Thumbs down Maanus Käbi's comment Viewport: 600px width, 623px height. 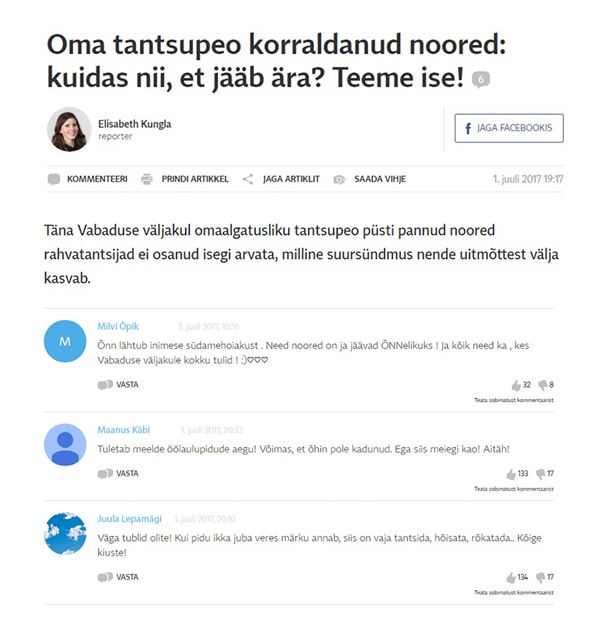point(542,473)
